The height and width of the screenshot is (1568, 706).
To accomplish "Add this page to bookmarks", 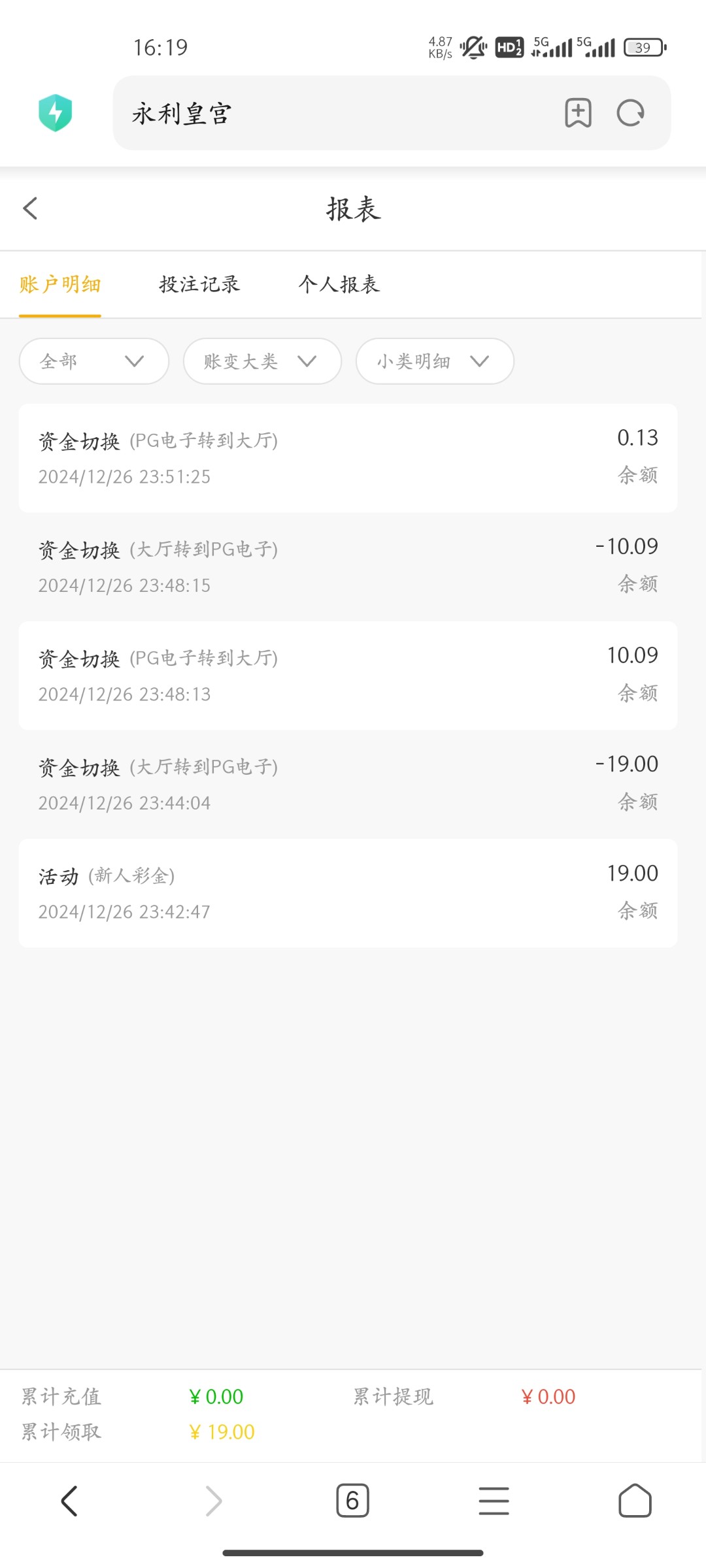I will [578, 113].
